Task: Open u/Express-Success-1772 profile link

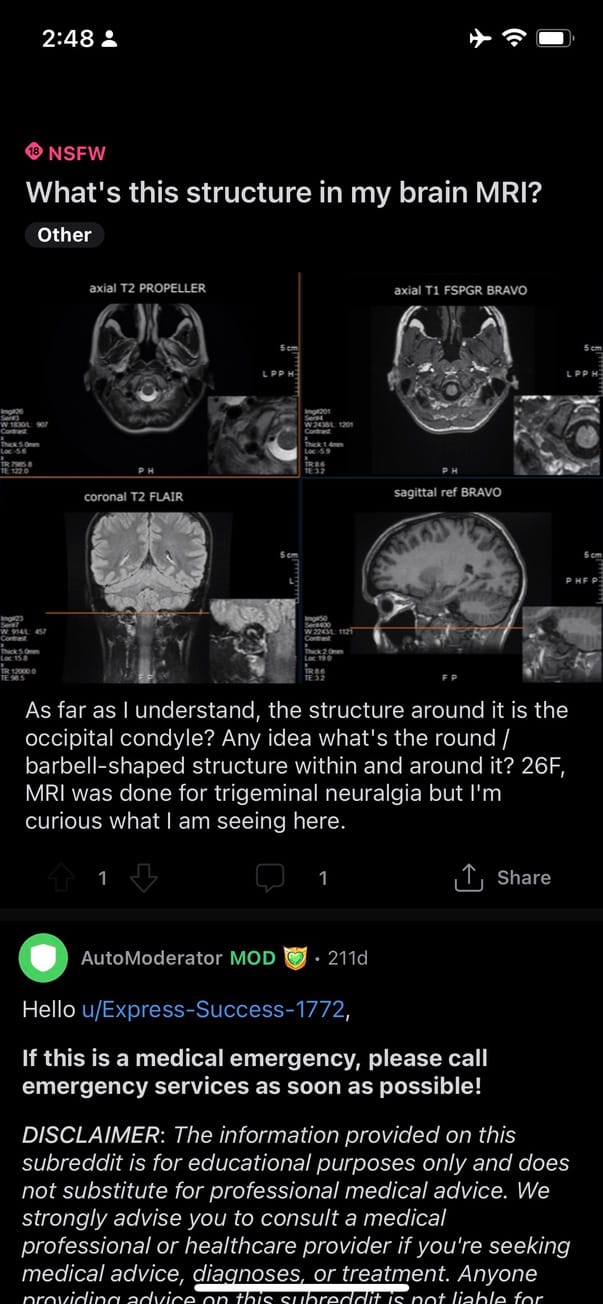Action: point(214,1010)
